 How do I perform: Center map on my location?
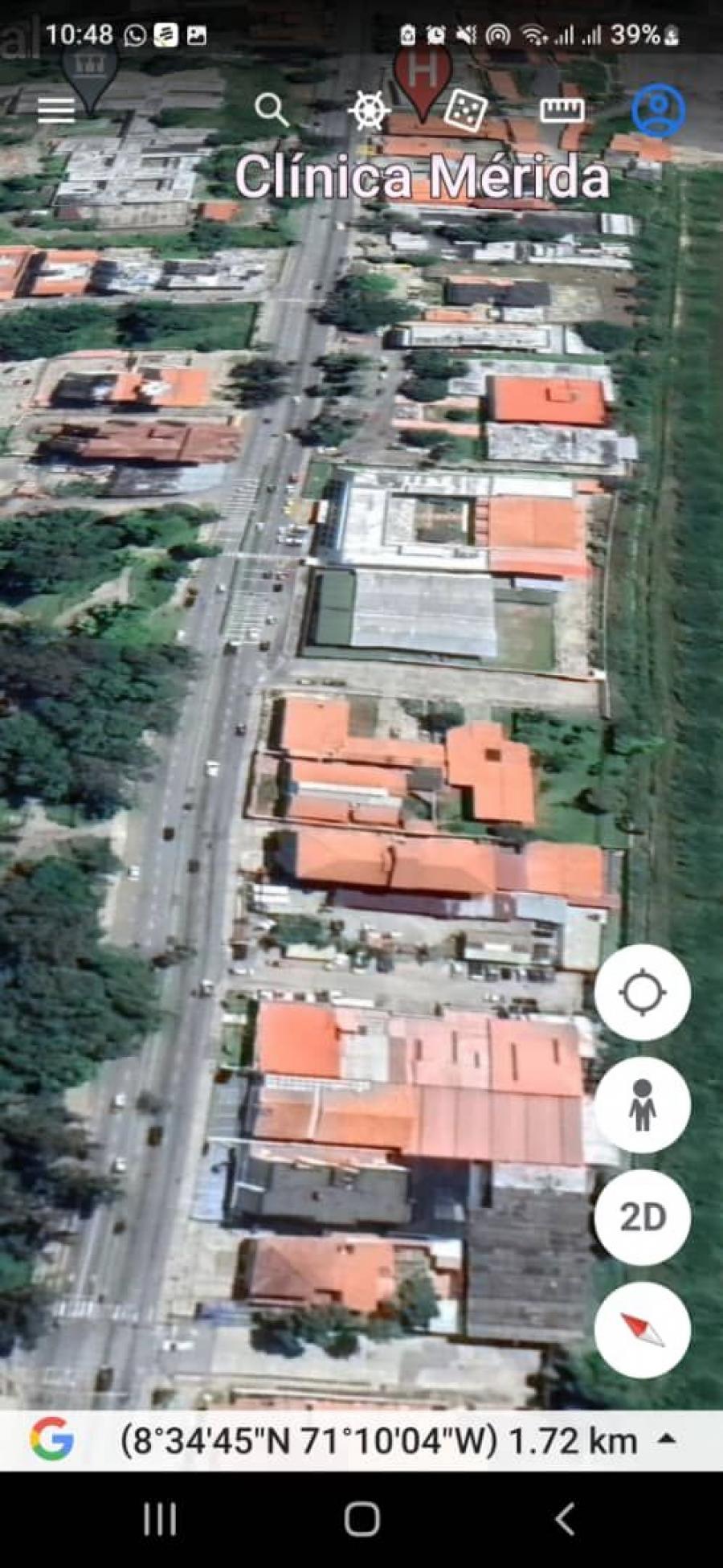point(642,993)
